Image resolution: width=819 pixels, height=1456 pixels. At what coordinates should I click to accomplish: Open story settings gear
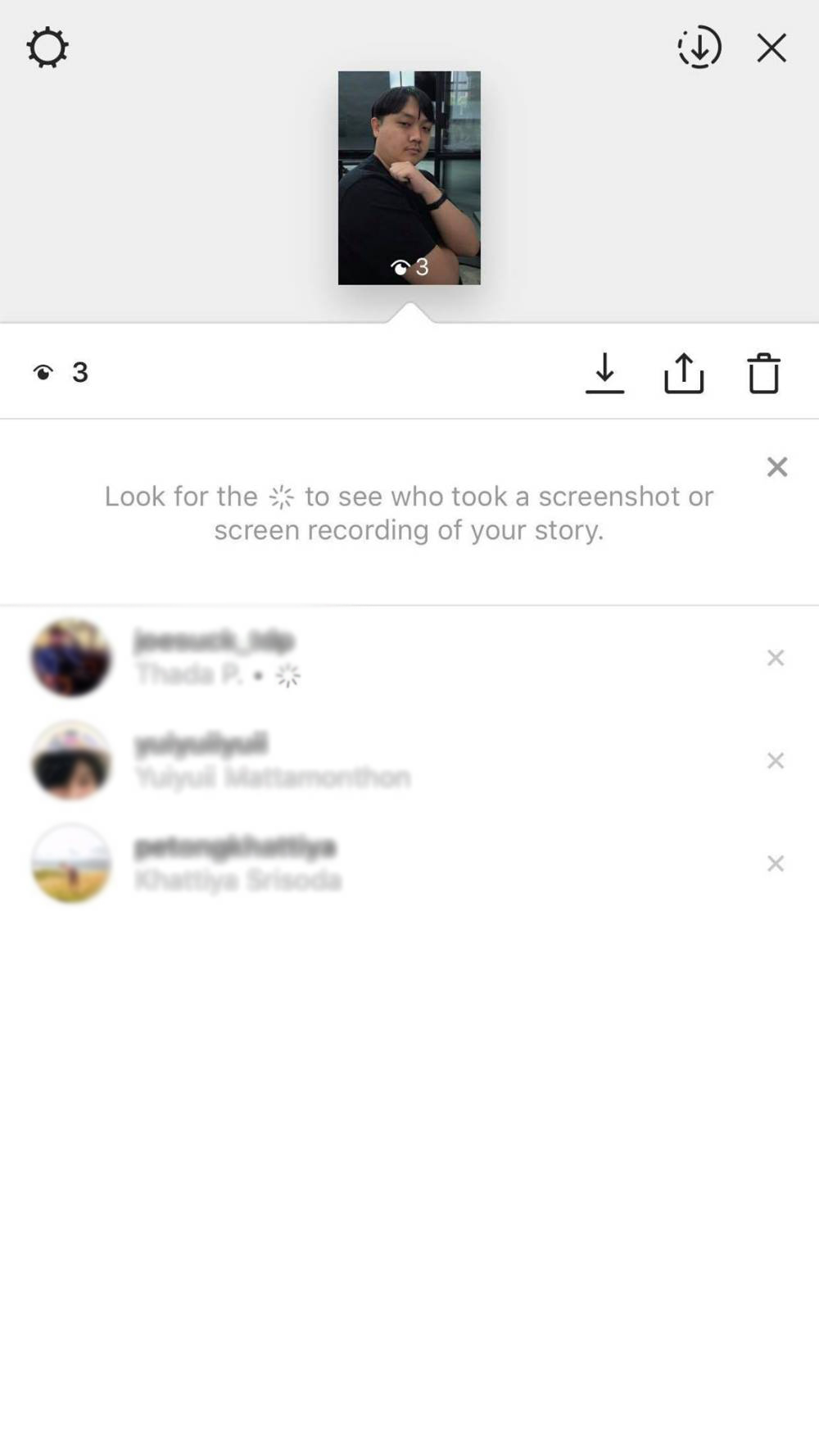pyautogui.click(x=48, y=48)
